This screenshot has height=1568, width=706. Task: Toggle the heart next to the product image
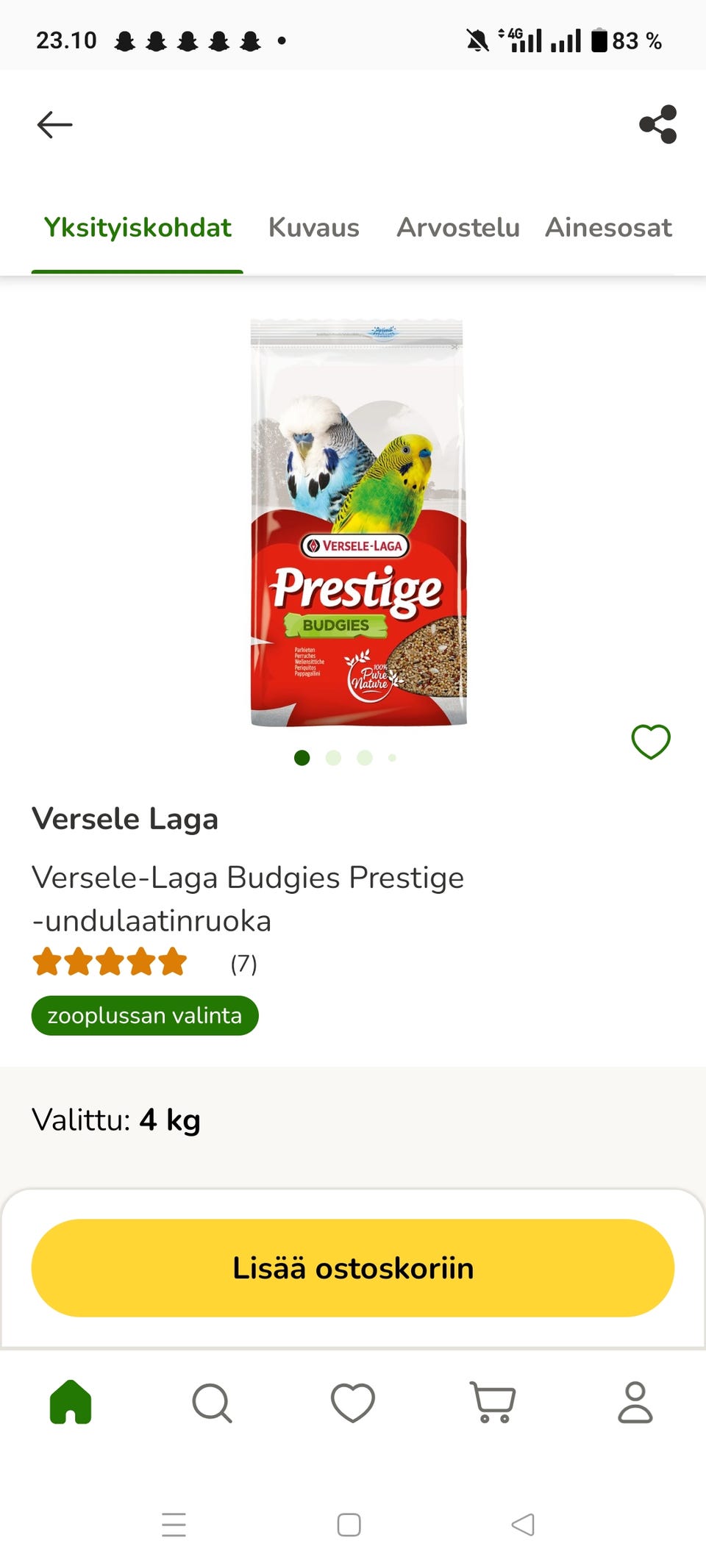click(x=650, y=742)
